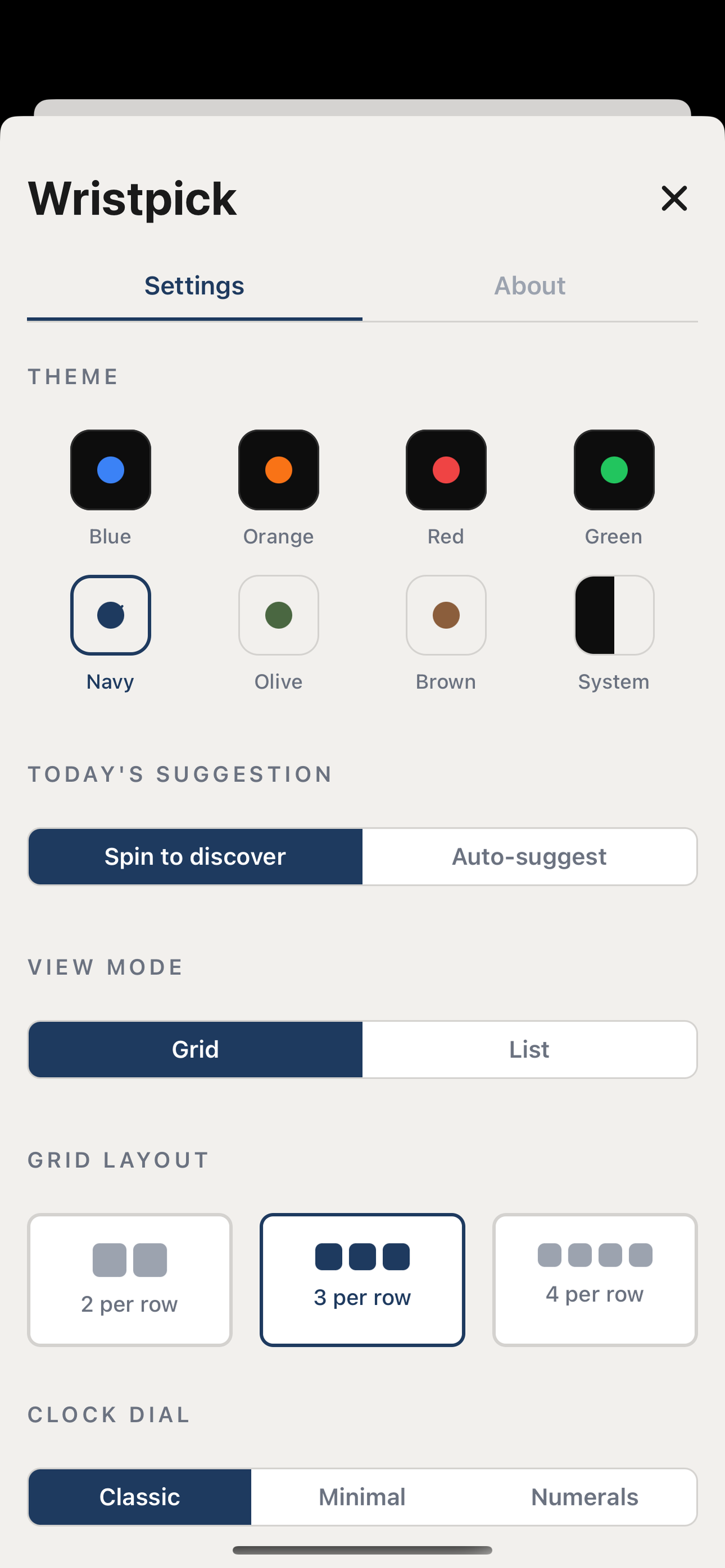
Task: Open the Settings tab
Action: point(194,286)
